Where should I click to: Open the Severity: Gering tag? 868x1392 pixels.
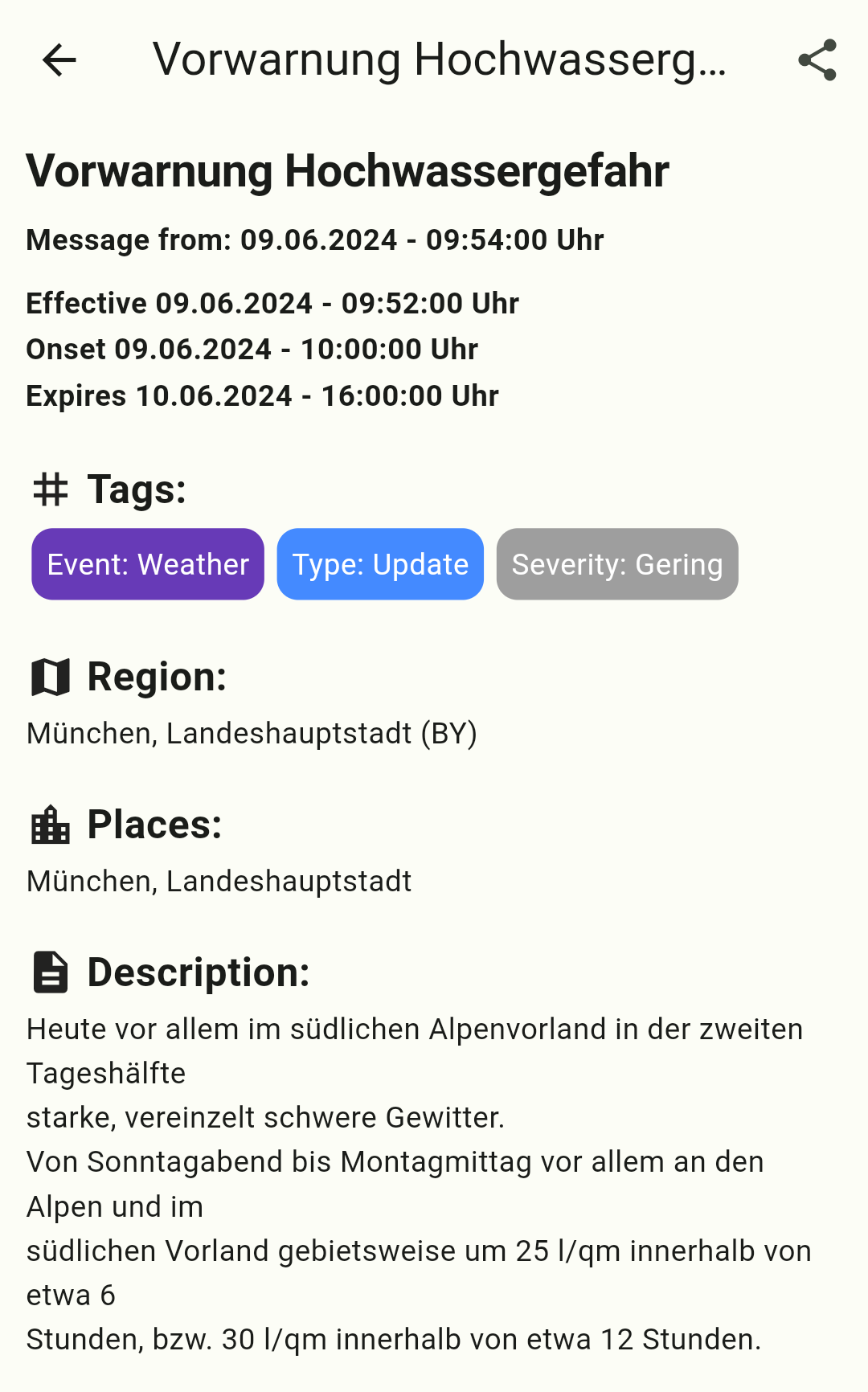click(616, 564)
